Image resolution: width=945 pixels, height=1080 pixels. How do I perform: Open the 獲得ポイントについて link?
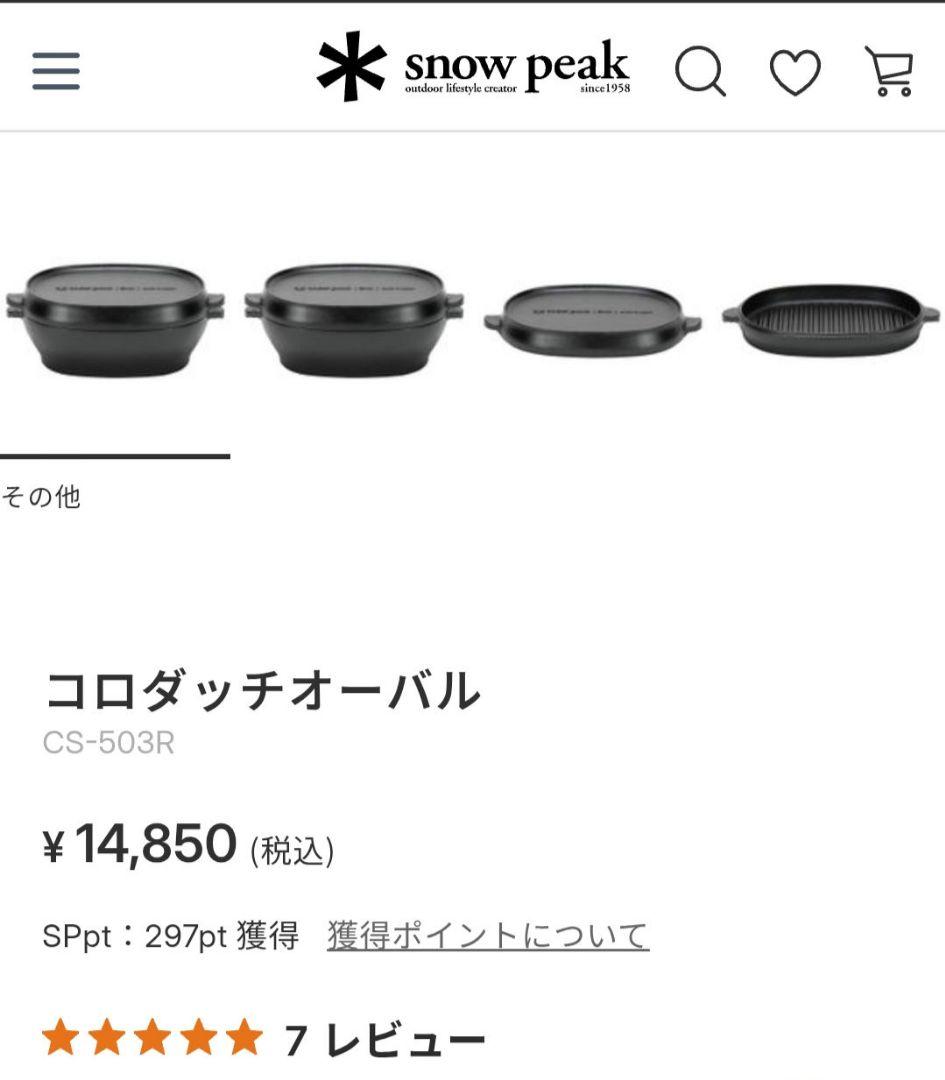[485, 934]
